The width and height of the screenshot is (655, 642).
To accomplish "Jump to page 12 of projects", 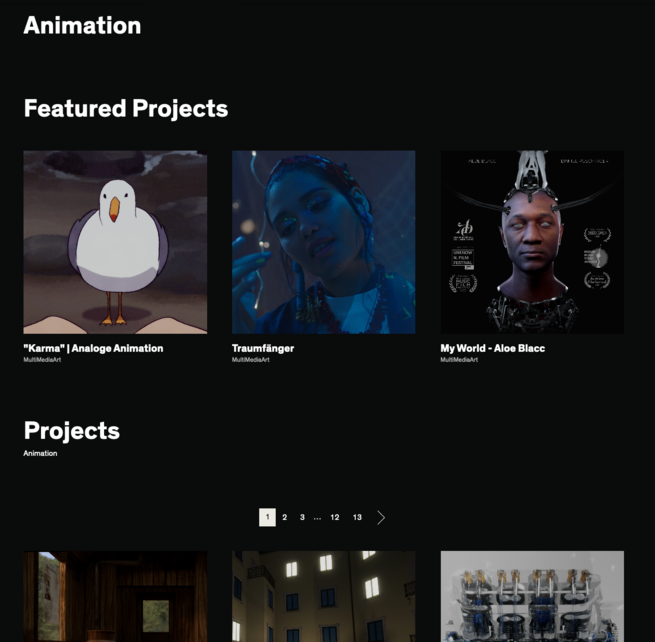I will click(x=335, y=517).
